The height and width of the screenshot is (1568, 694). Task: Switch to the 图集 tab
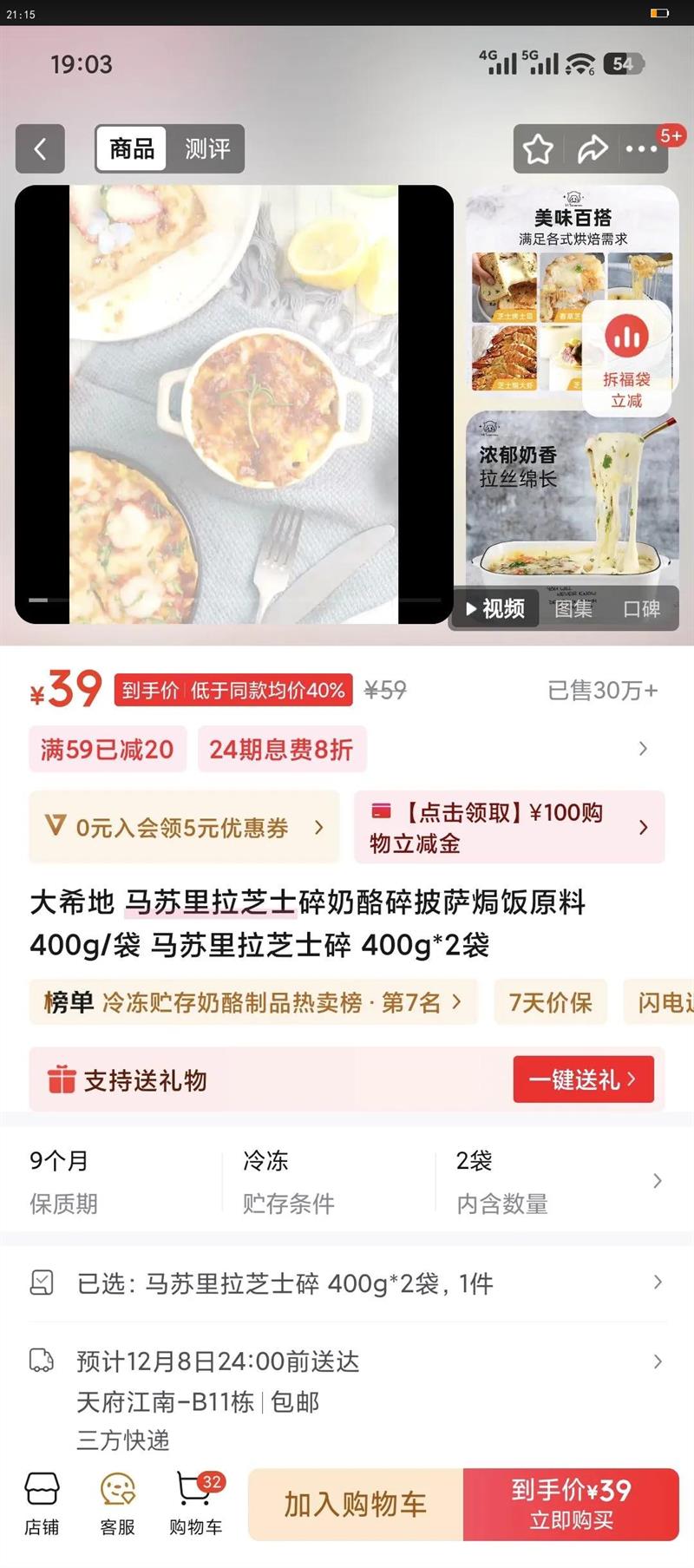(574, 609)
